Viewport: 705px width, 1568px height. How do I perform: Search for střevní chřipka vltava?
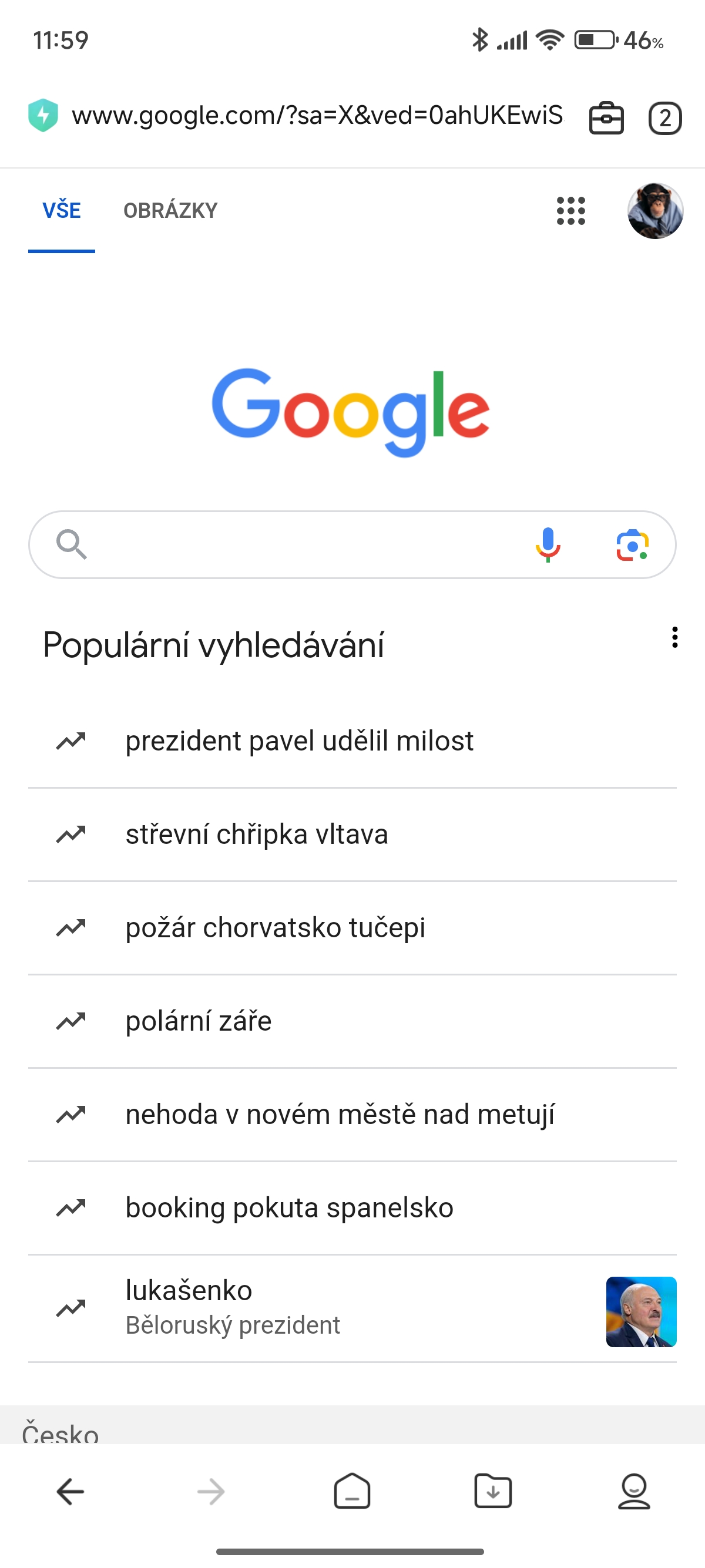click(x=352, y=835)
